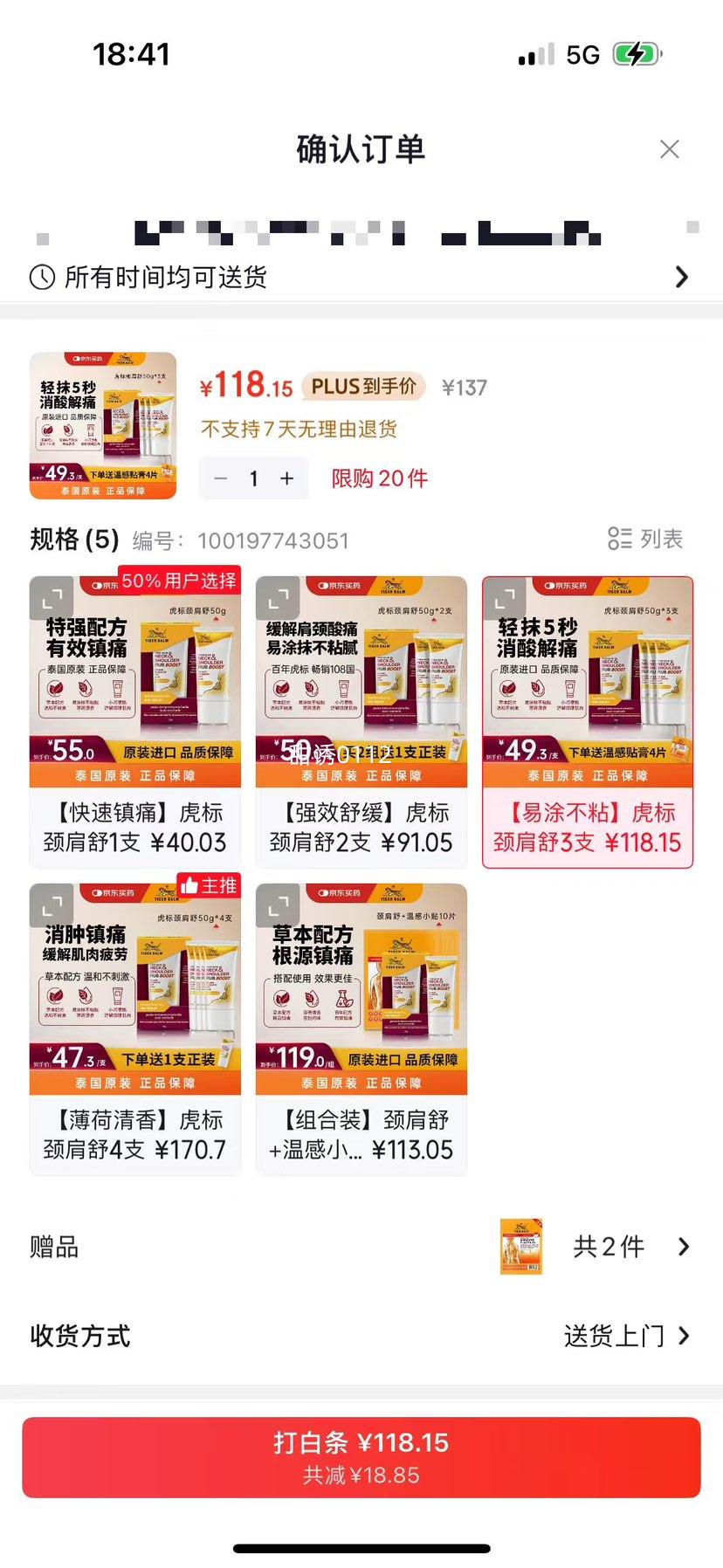Image resolution: width=723 pixels, height=1568 pixels.
Task: Tap the 打白条 ¥118.15 payment button
Action: pos(361,1457)
